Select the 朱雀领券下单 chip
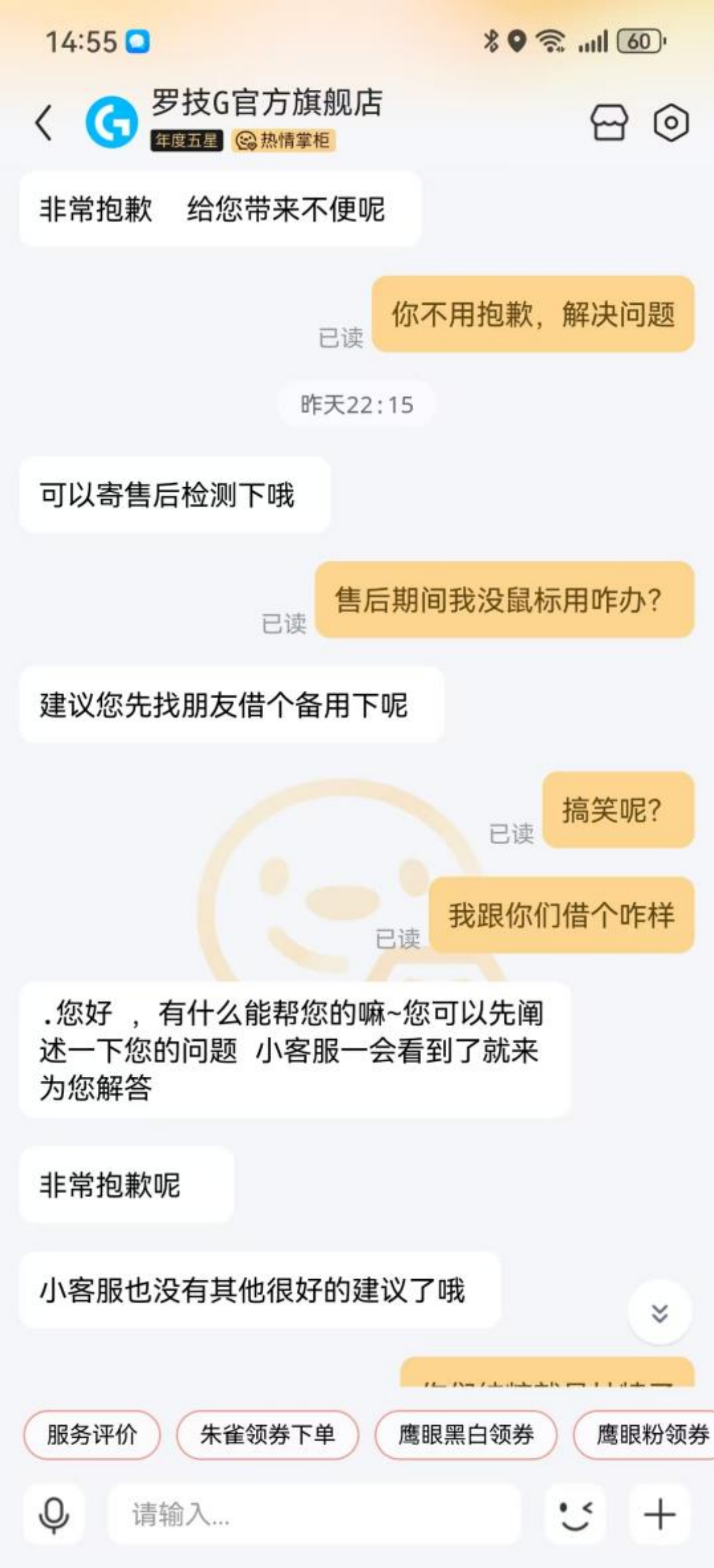This screenshot has width=714, height=1568. point(267,1434)
